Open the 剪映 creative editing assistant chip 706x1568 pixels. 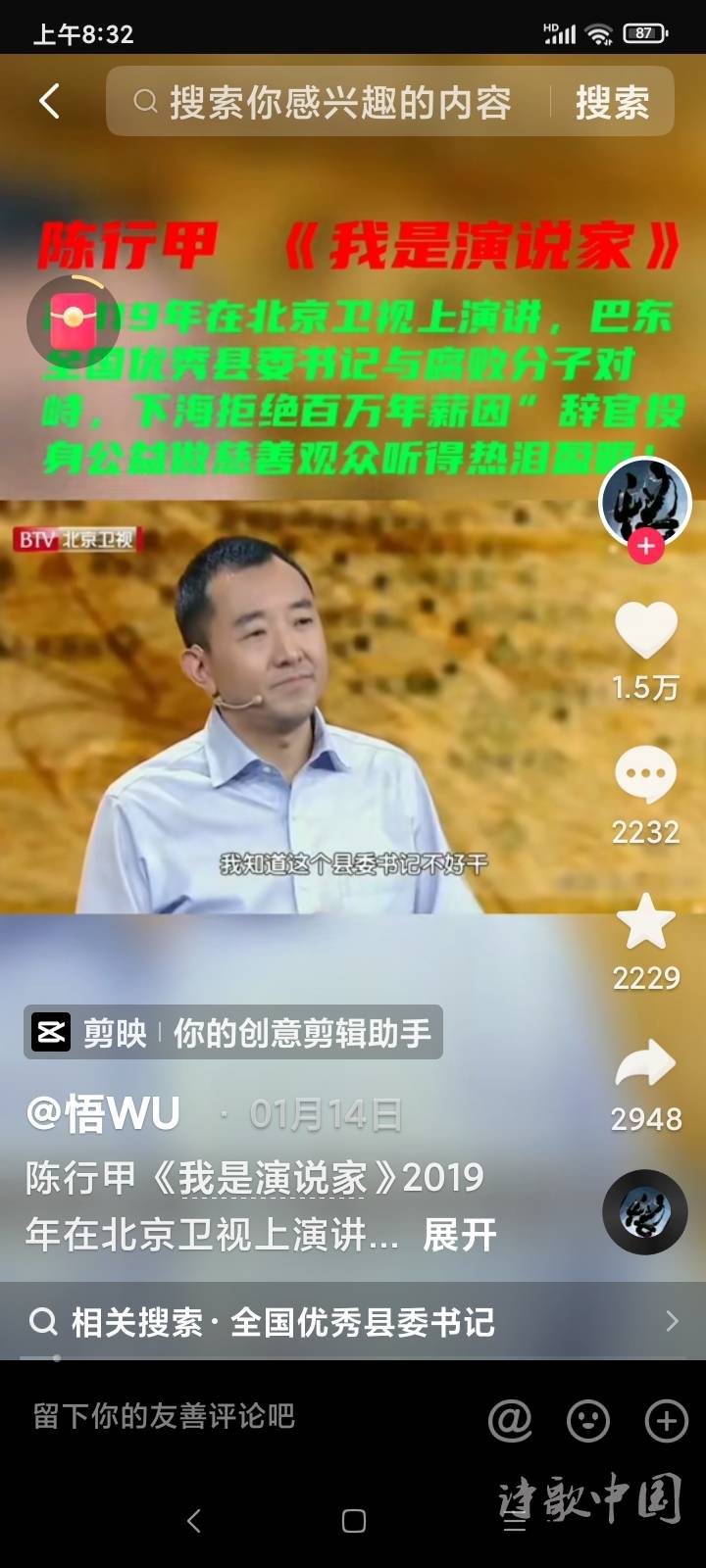[x=233, y=1032]
